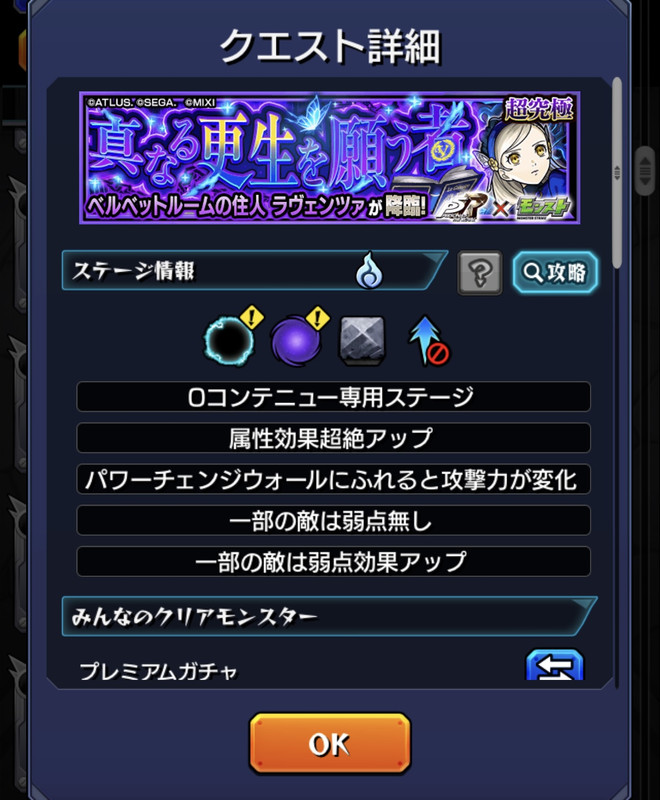
Task: Show info for the warp gimmick icon
Action: click(227, 341)
